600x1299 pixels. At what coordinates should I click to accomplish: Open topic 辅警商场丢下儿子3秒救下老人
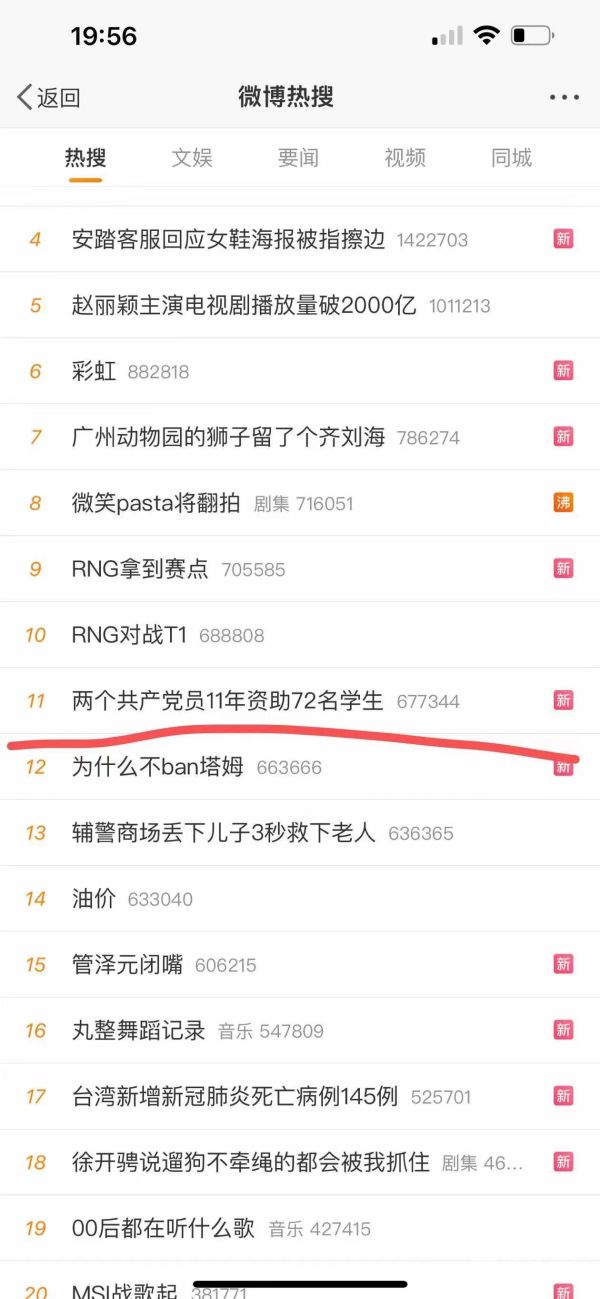224,833
